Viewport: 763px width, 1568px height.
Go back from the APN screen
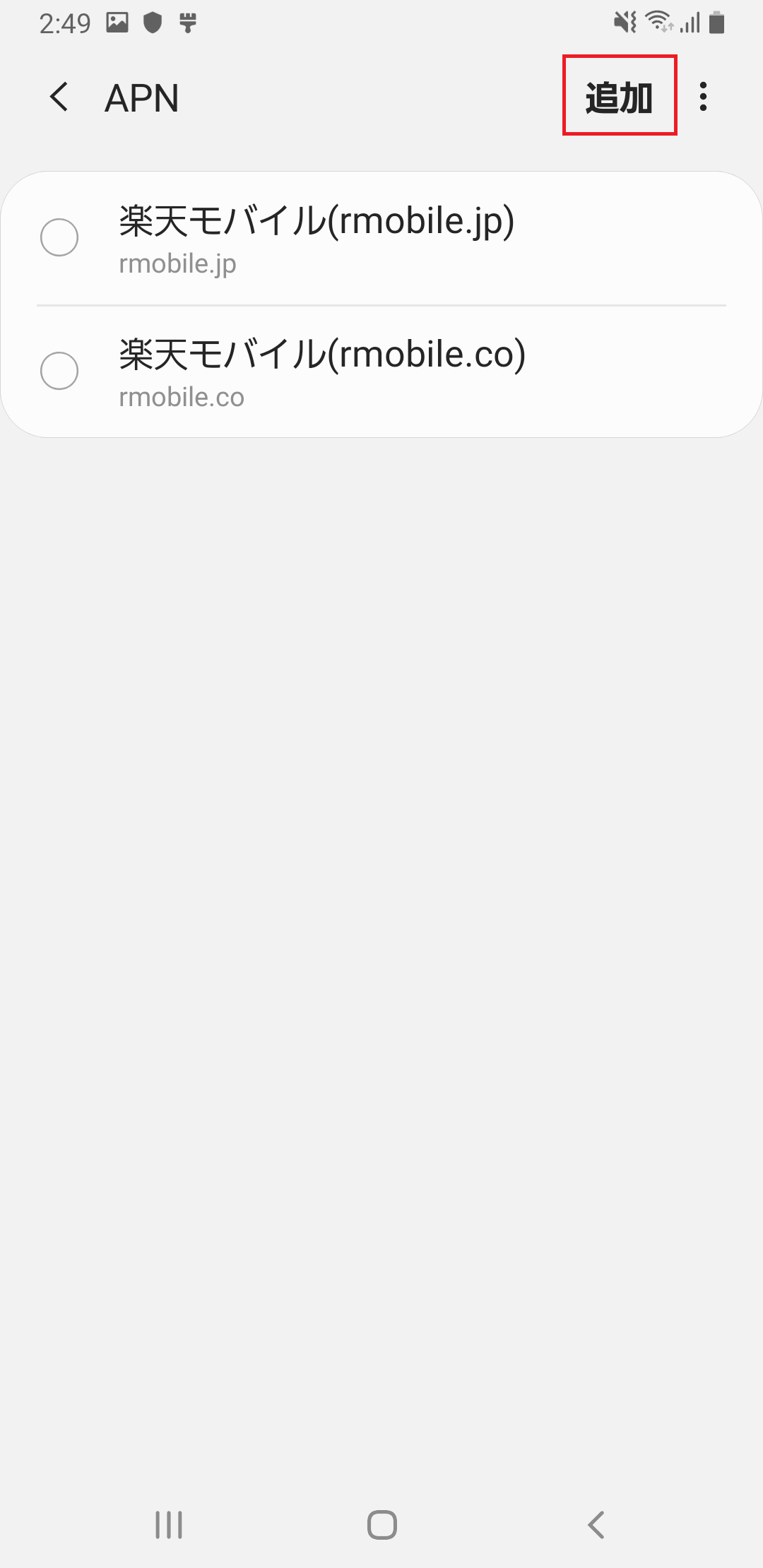60,97
